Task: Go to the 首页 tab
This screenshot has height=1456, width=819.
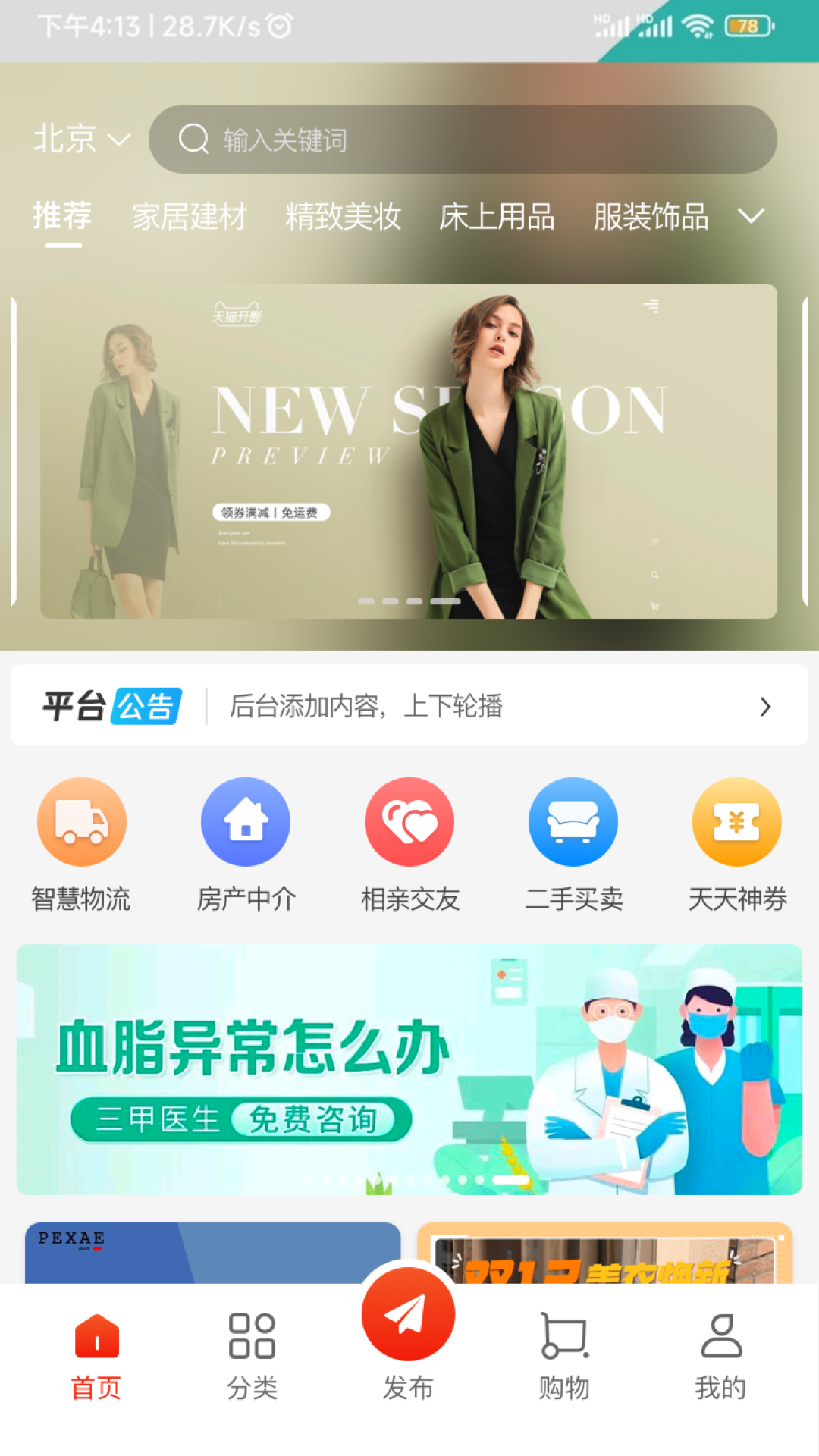Action: pos(96,1357)
